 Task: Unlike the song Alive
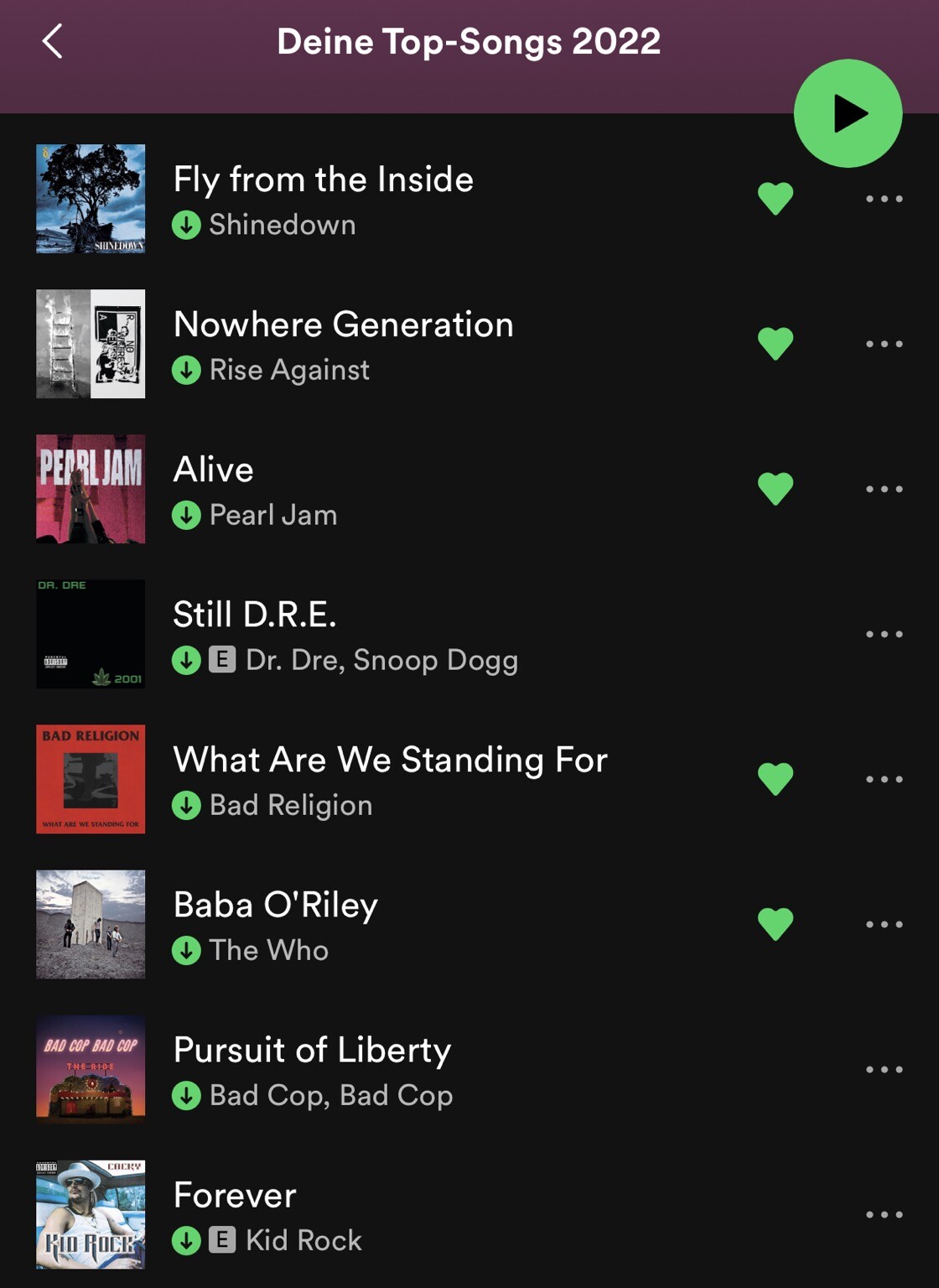coord(775,489)
